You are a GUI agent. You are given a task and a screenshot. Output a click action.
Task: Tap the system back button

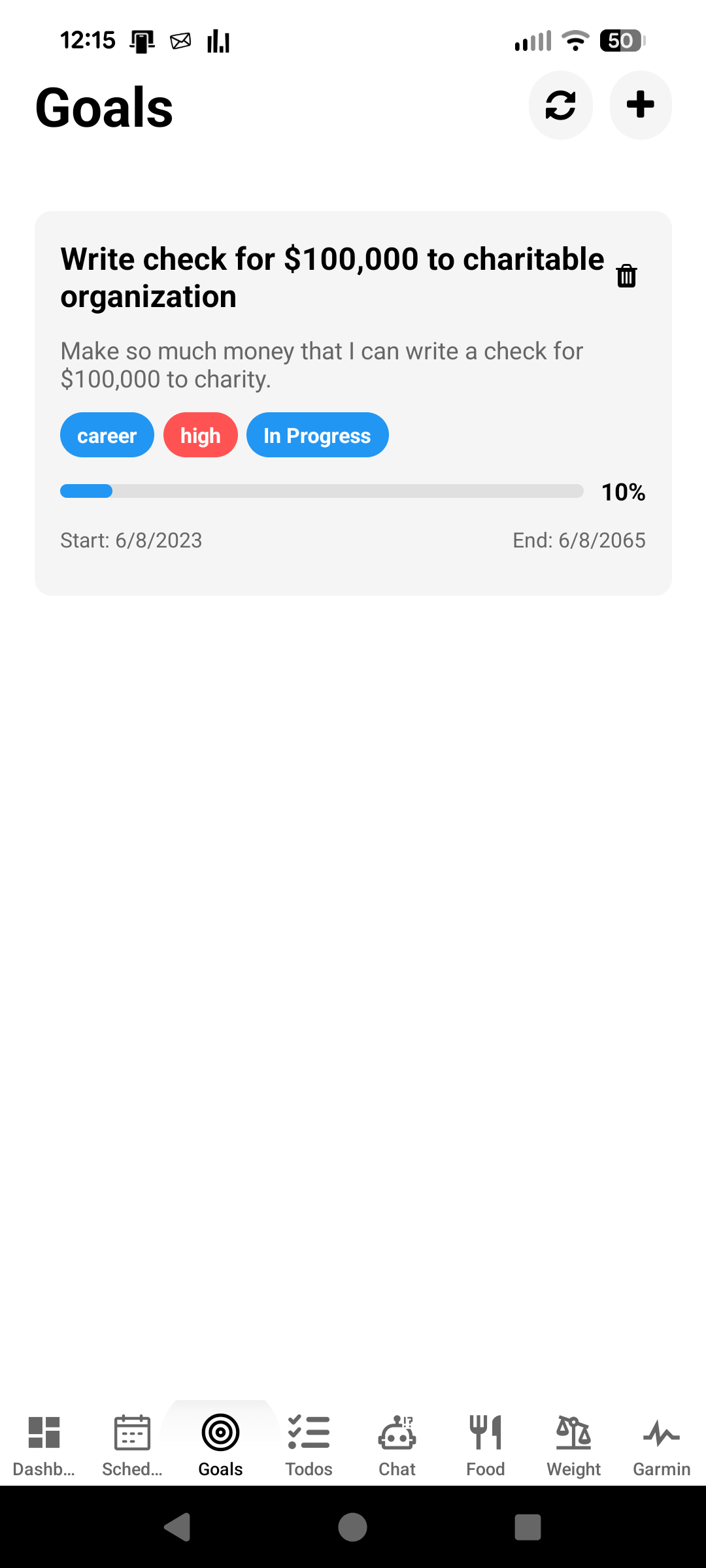(x=176, y=1527)
